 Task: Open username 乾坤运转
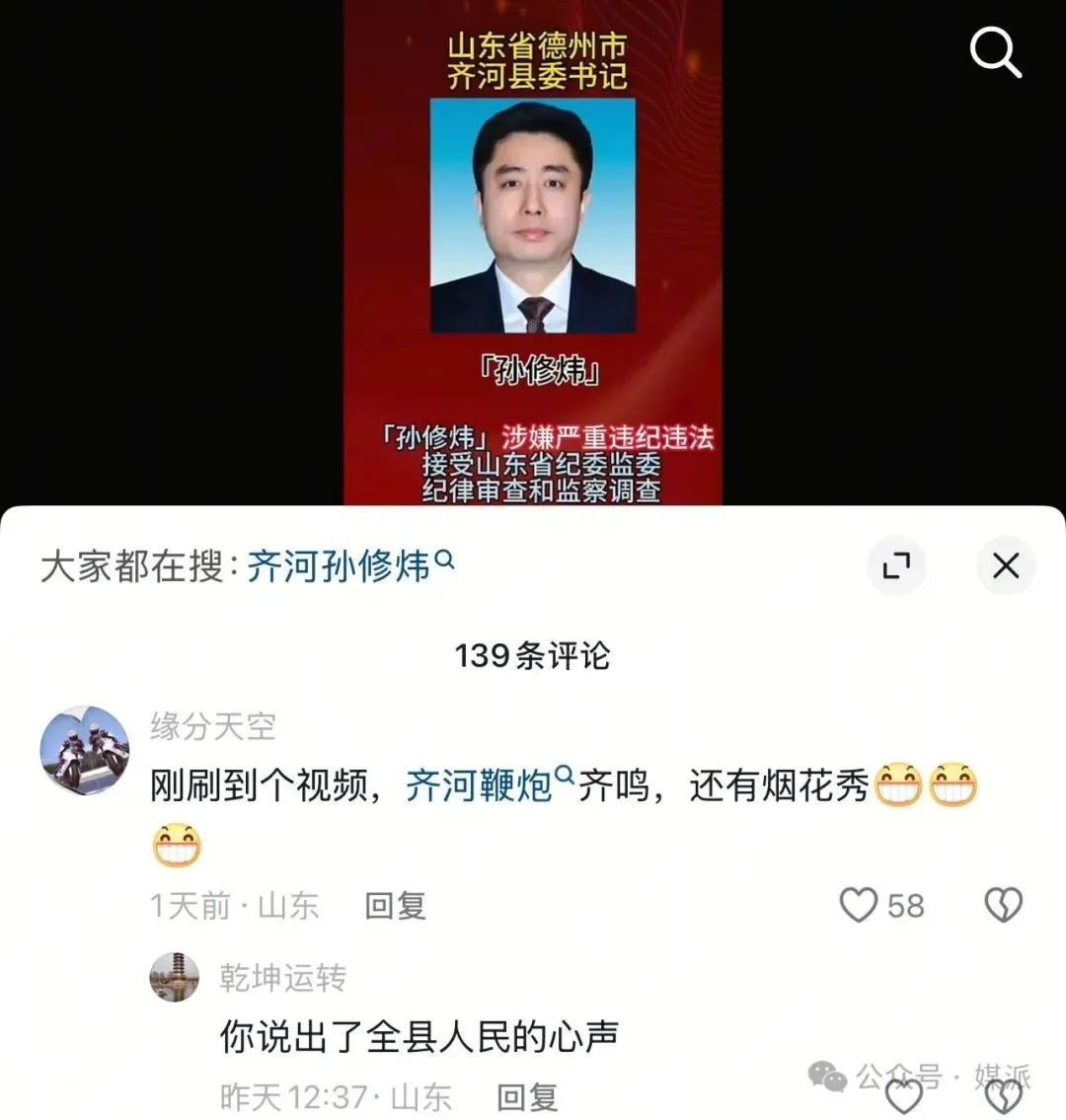[283, 978]
